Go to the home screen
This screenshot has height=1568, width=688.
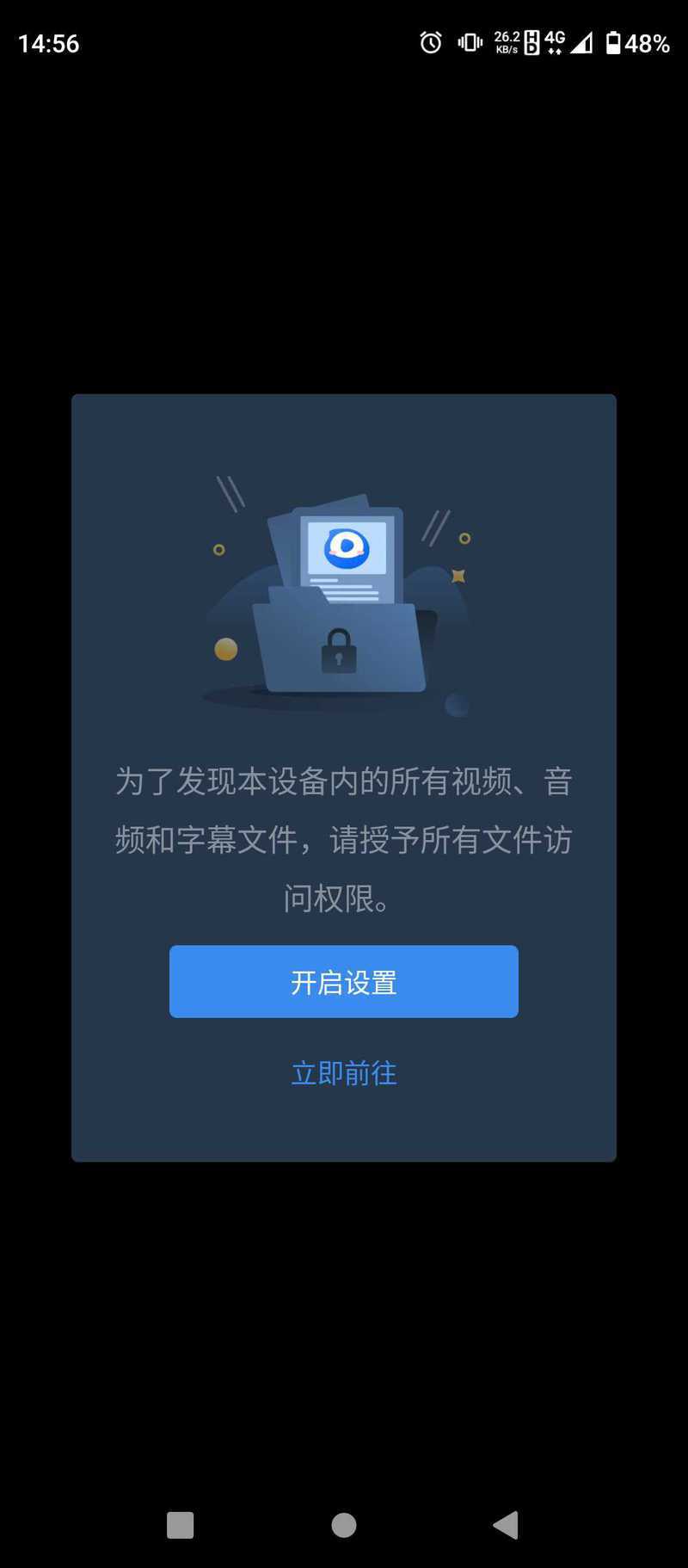click(x=343, y=1525)
